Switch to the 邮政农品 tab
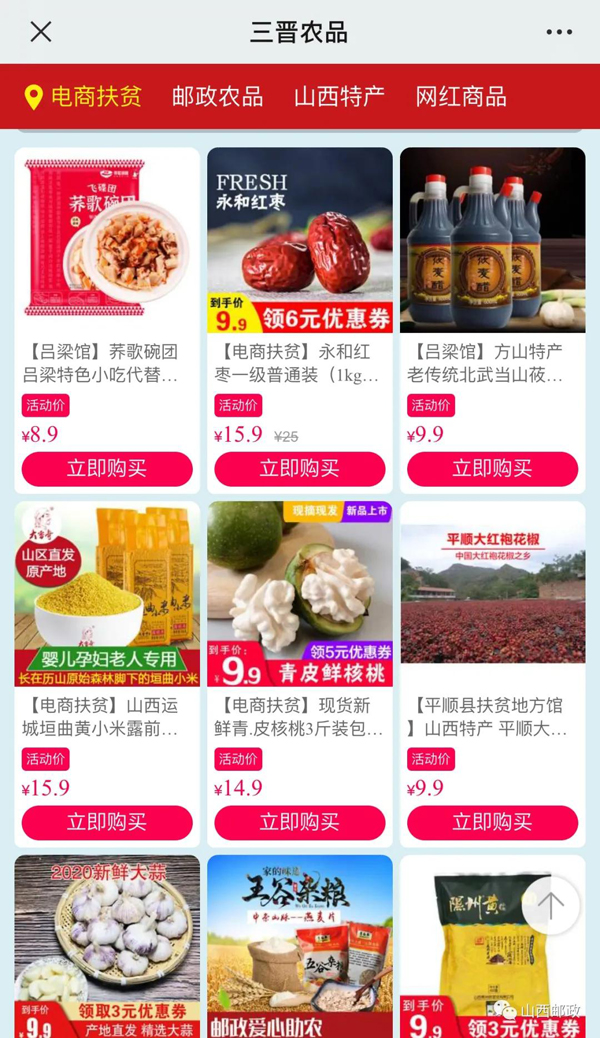This screenshot has width=600, height=1038. pos(217,97)
